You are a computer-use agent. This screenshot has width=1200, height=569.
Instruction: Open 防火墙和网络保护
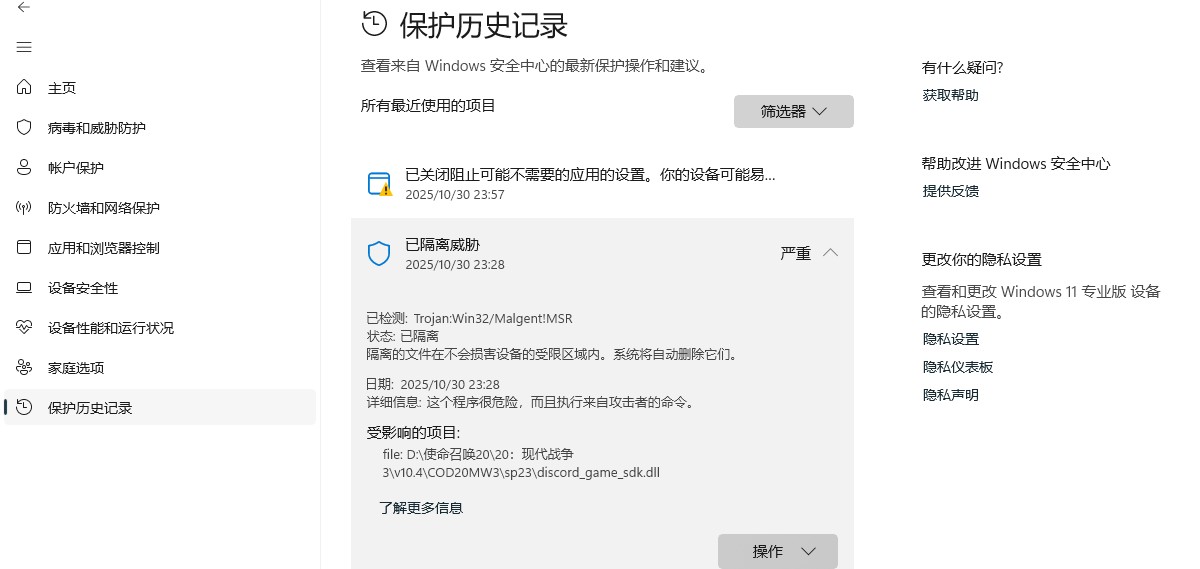(103, 208)
